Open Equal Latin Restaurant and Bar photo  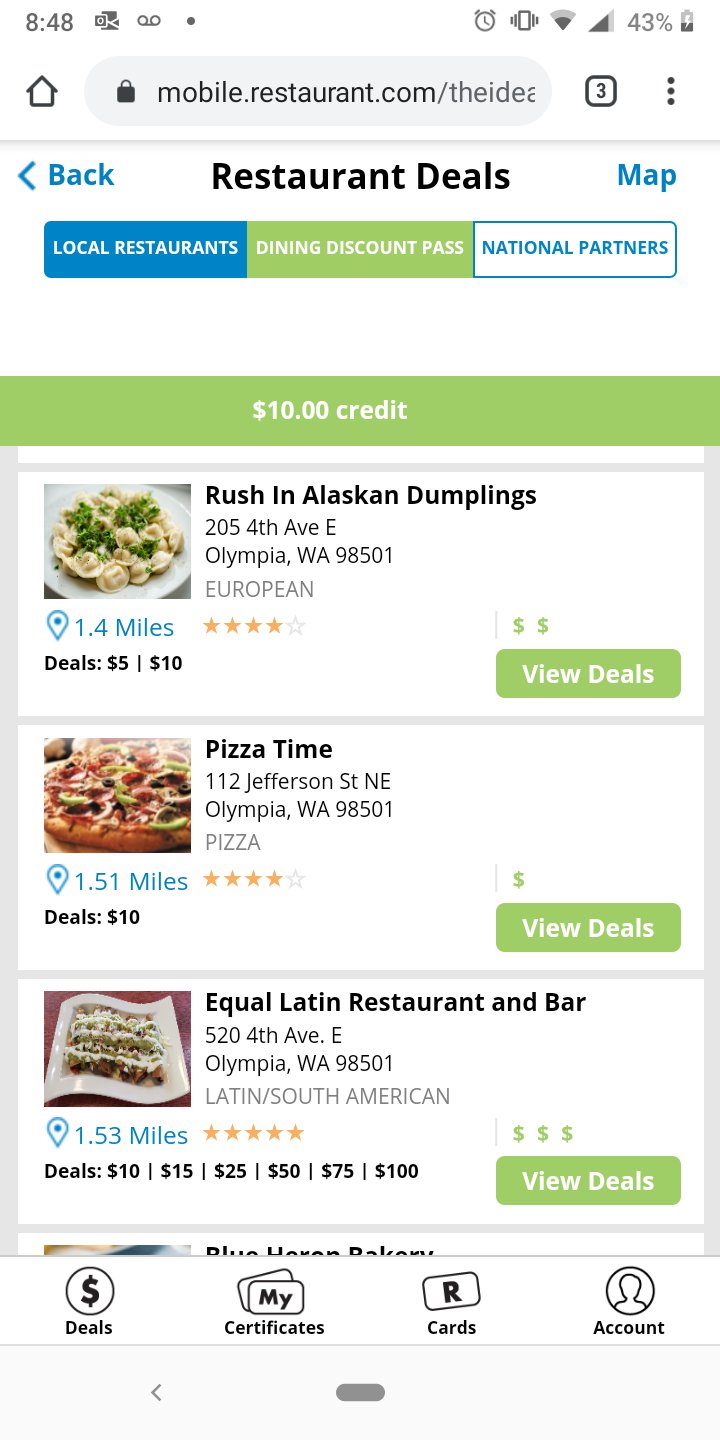(x=117, y=1048)
